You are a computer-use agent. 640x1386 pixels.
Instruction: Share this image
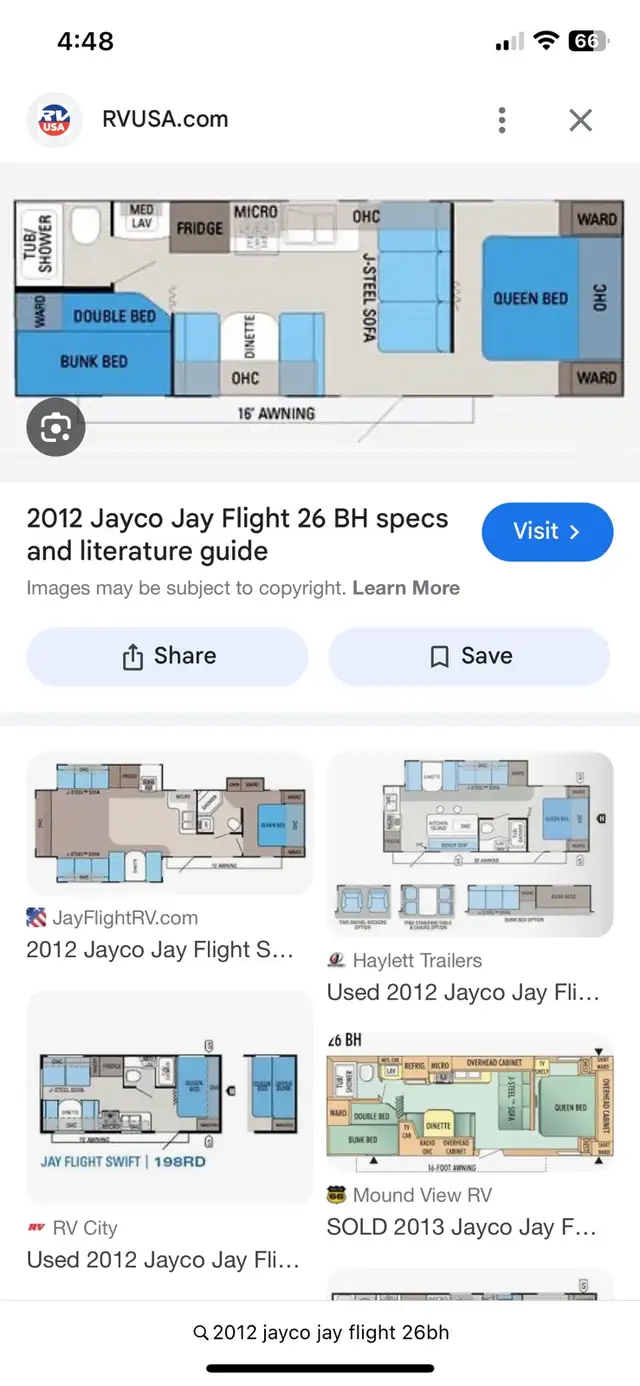click(168, 656)
